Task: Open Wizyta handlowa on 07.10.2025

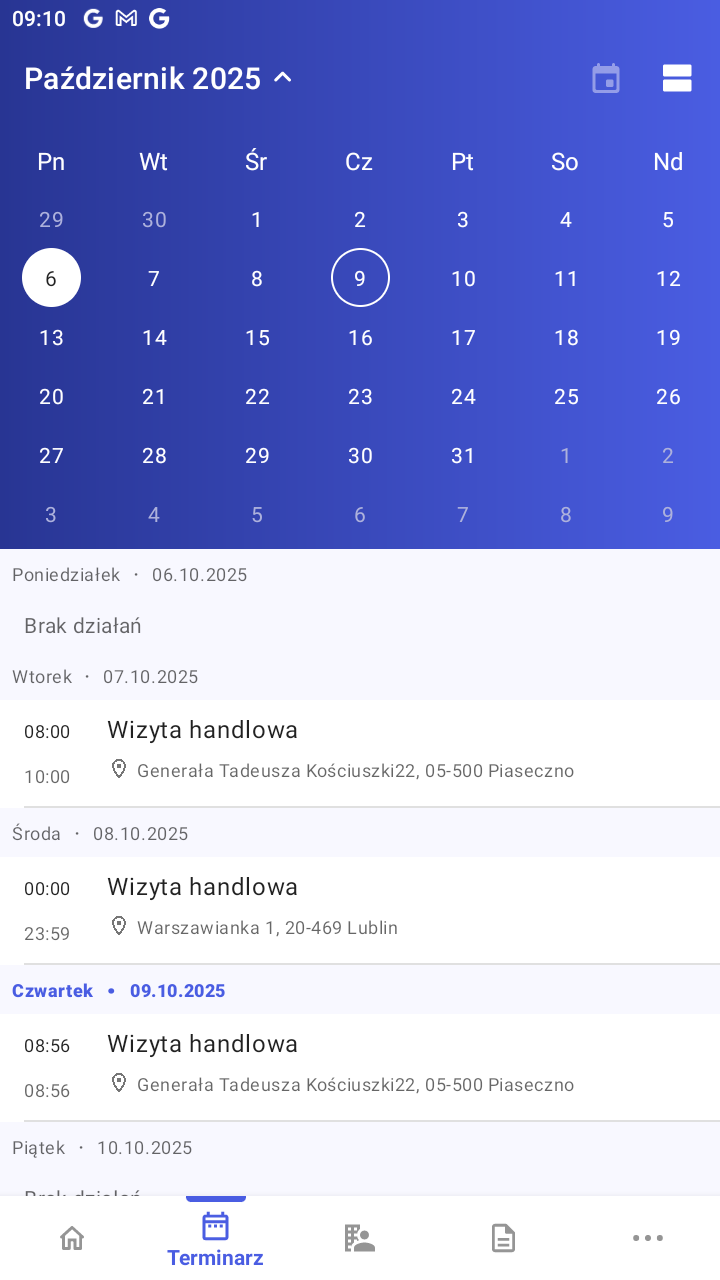Action: coord(360,752)
